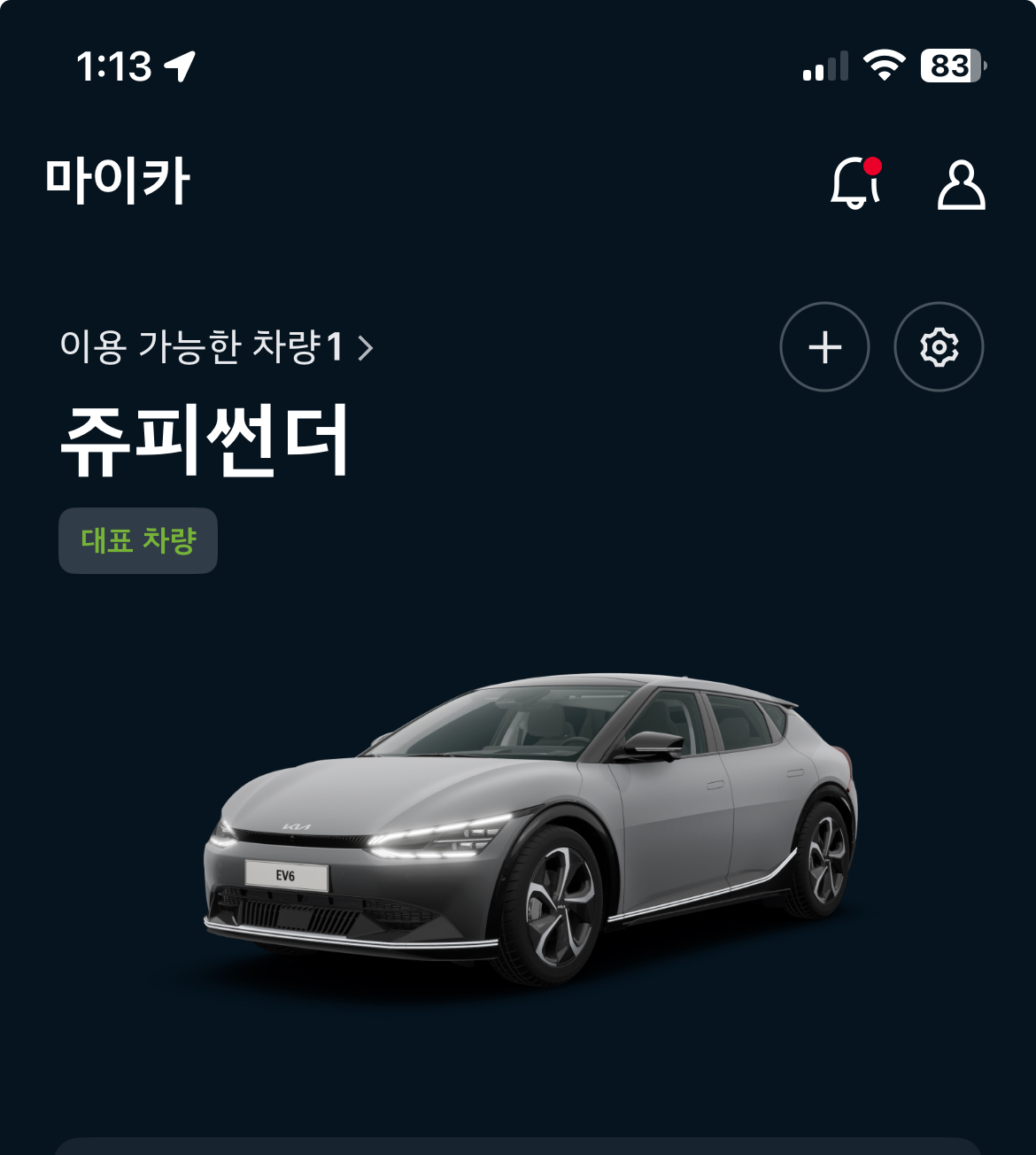Add a new vehicle with the plus button

point(824,347)
